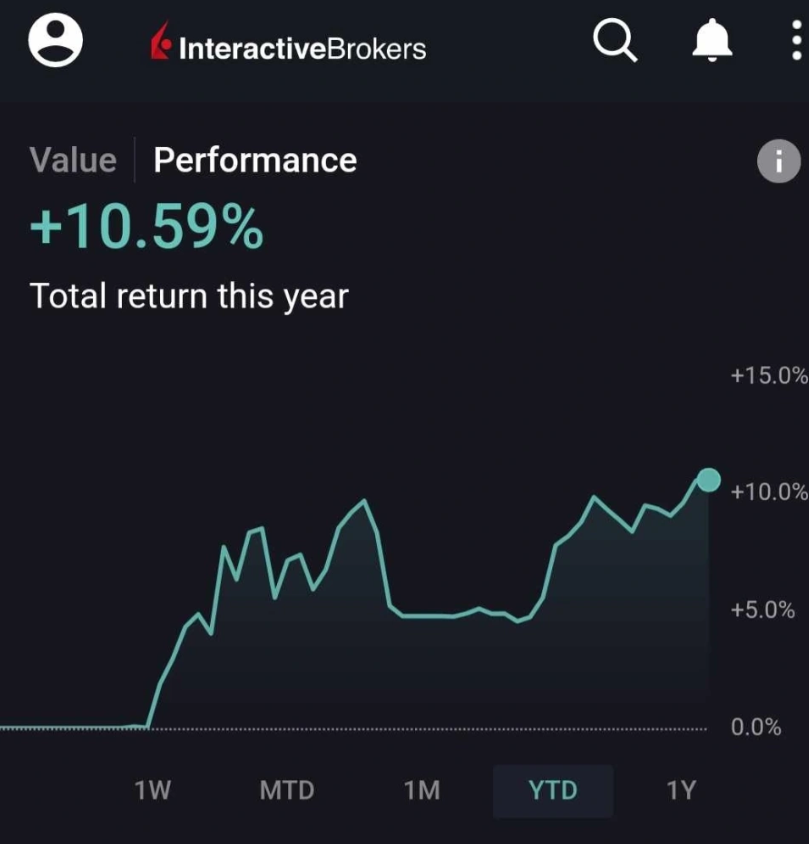809x844 pixels.
Task: Select the 1W time range
Action: coord(153,791)
